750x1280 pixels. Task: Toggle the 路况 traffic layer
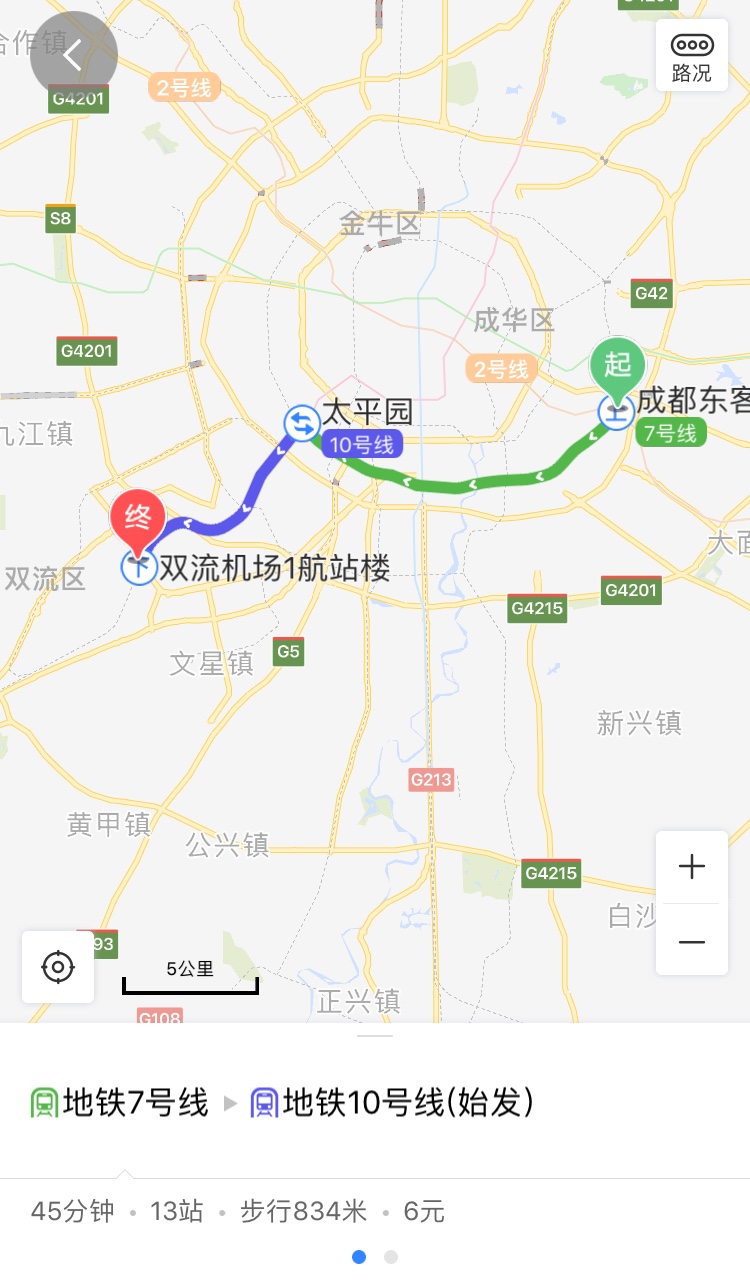(x=691, y=56)
